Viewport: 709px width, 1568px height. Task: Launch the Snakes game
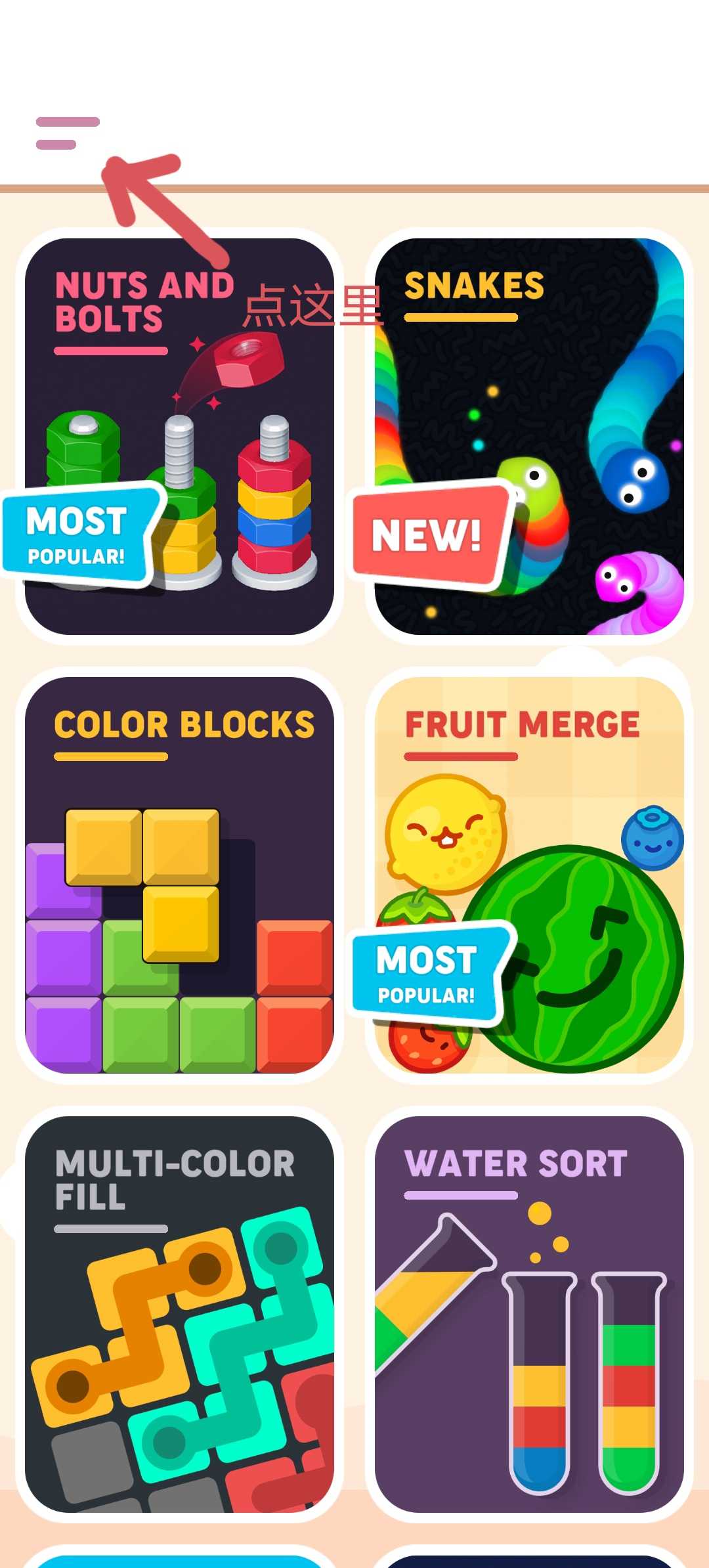529,437
